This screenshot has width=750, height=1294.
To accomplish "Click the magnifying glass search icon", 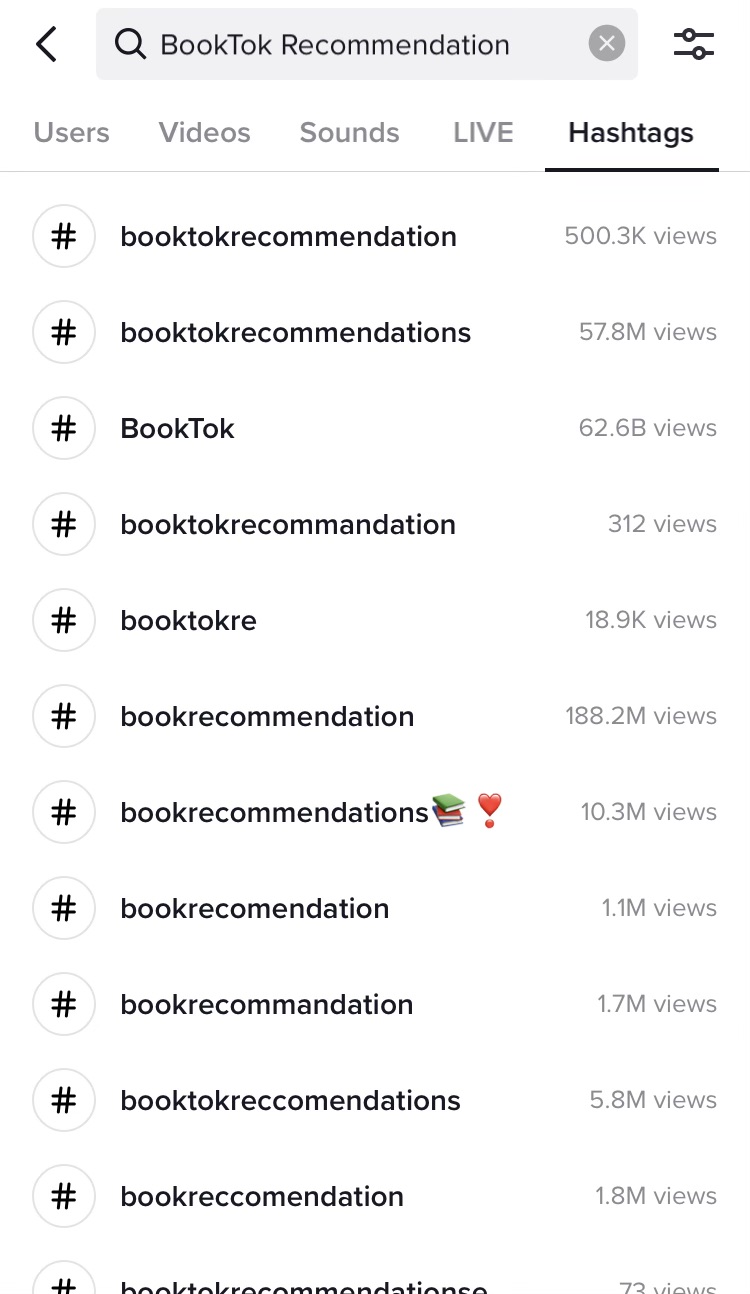I will (x=130, y=44).
